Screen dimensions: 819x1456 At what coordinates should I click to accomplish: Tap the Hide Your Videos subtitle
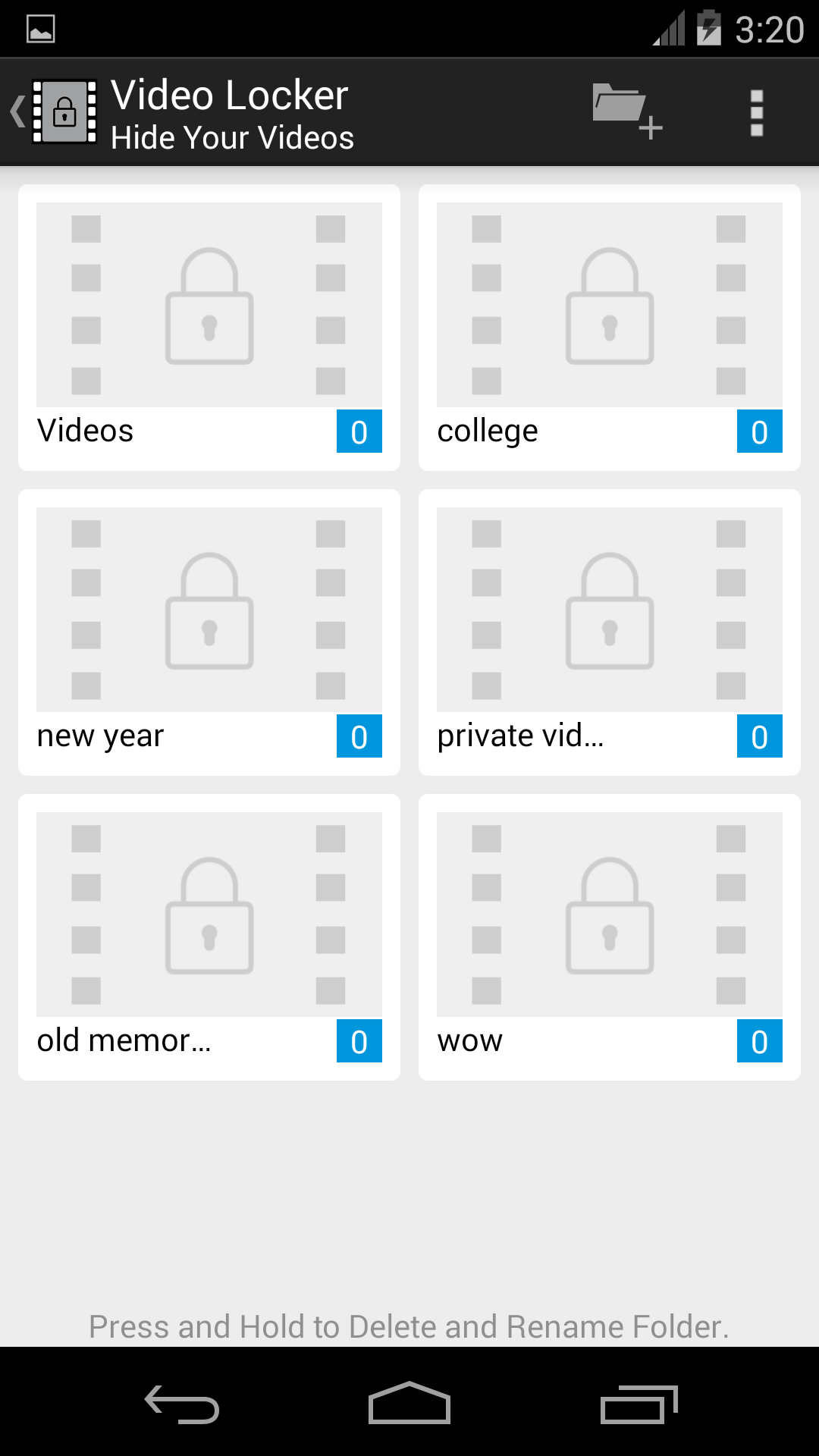pos(233,137)
